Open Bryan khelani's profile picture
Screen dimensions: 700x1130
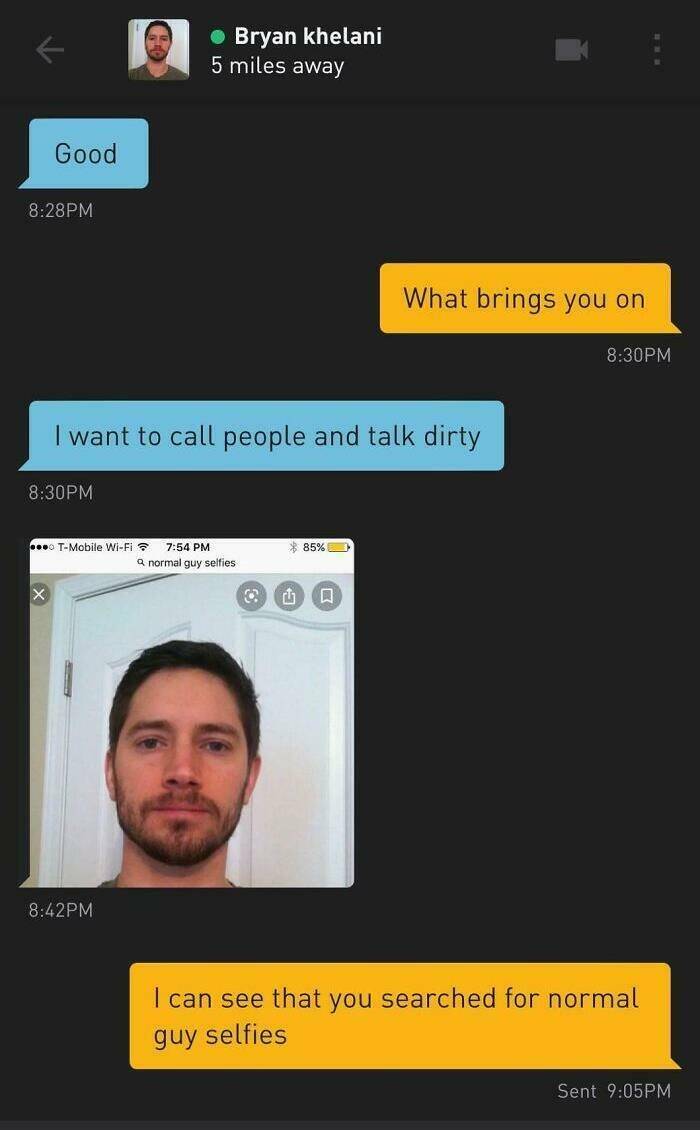pyautogui.click(x=158, y=50)
